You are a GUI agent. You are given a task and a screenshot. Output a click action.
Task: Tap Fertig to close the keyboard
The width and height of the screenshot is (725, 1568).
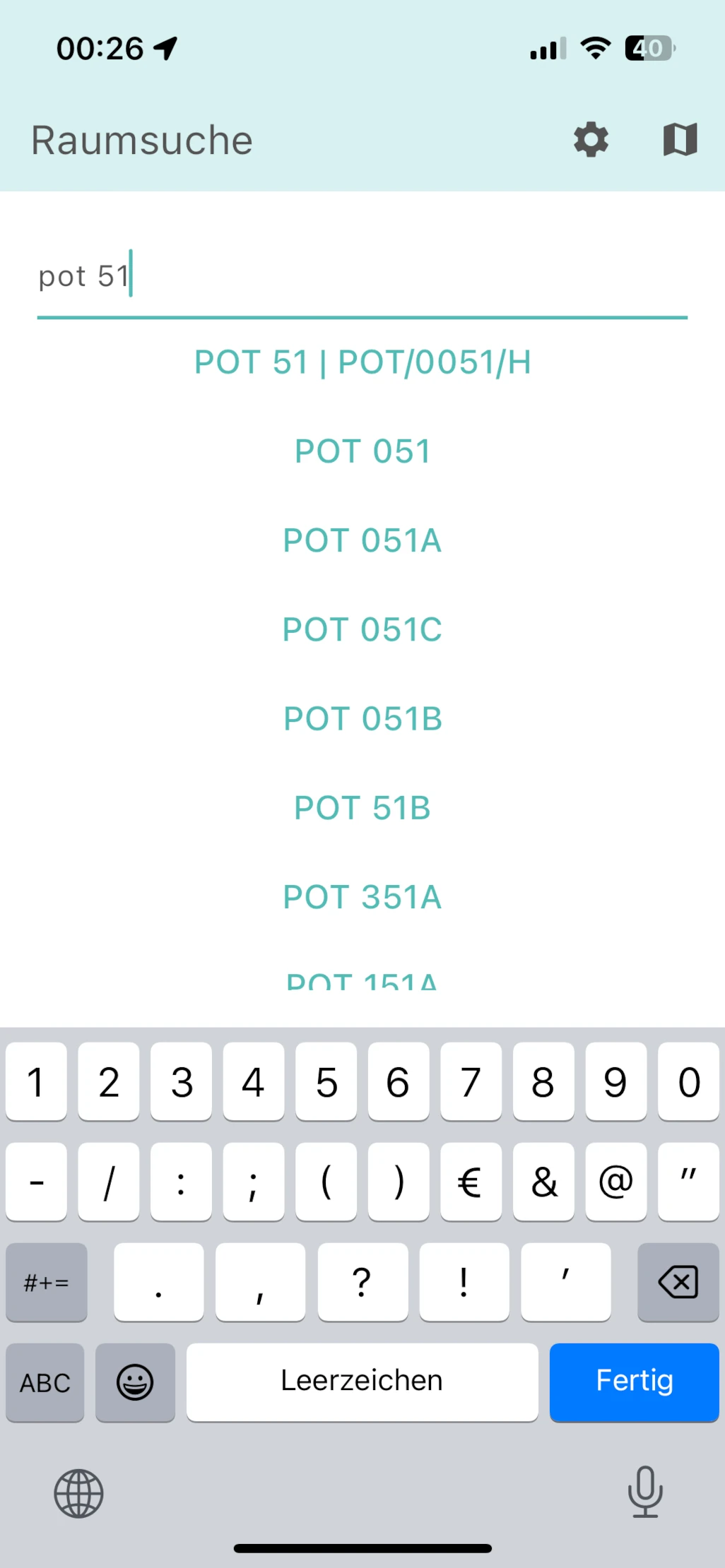click(x=634, y=1382)
